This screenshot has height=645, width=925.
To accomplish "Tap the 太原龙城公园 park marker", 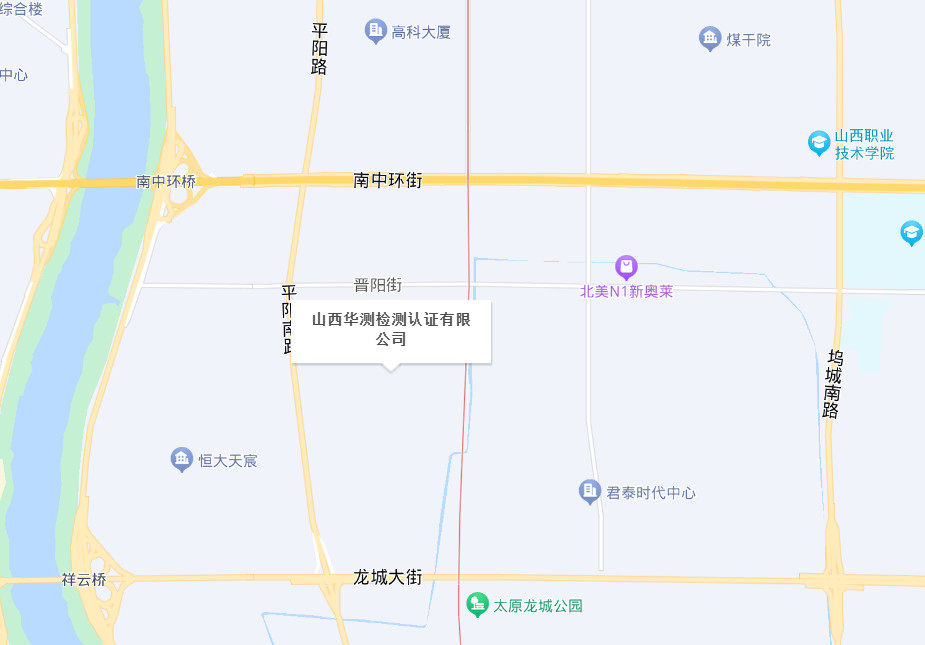I will 478,605.
